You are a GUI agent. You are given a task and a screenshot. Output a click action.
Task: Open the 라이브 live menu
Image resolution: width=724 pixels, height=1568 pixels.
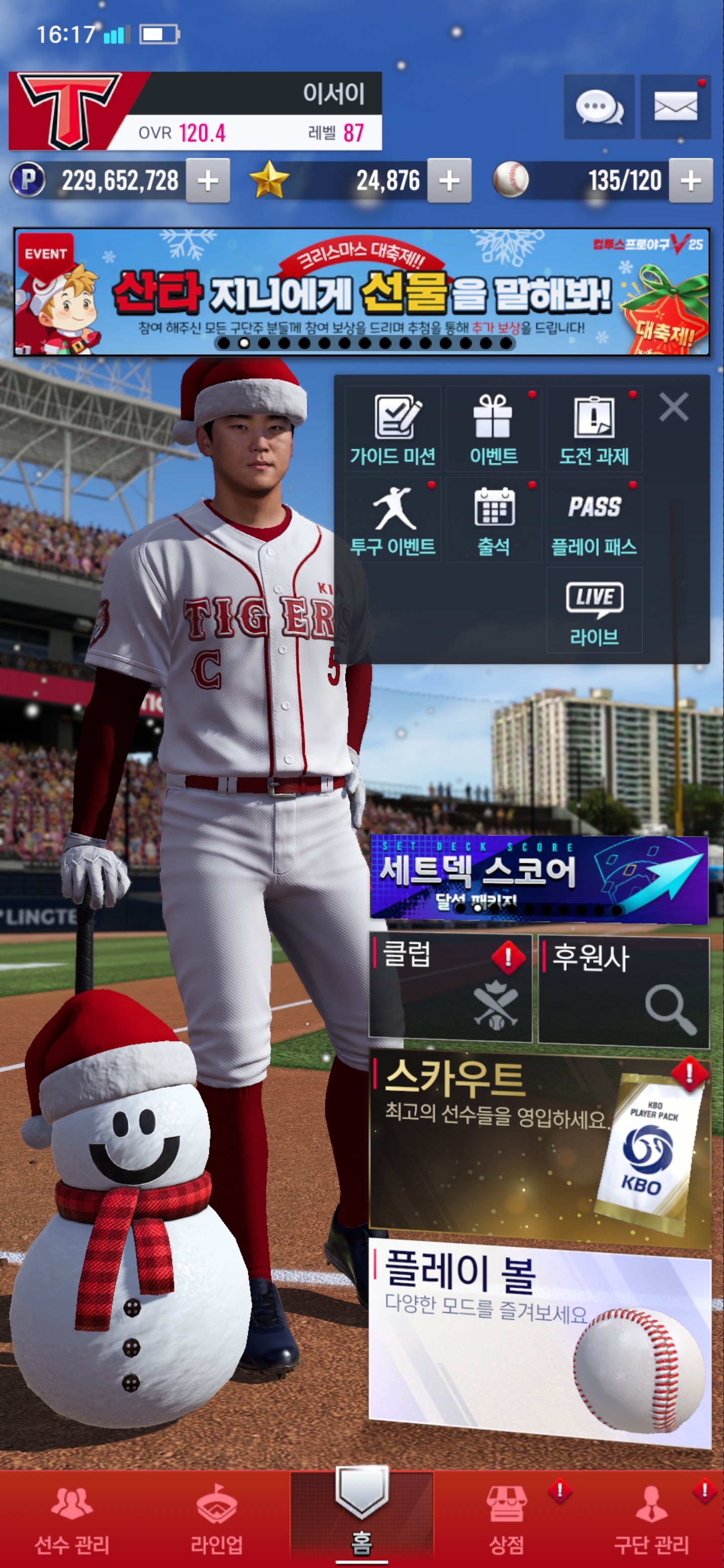(x=594, y=611)
